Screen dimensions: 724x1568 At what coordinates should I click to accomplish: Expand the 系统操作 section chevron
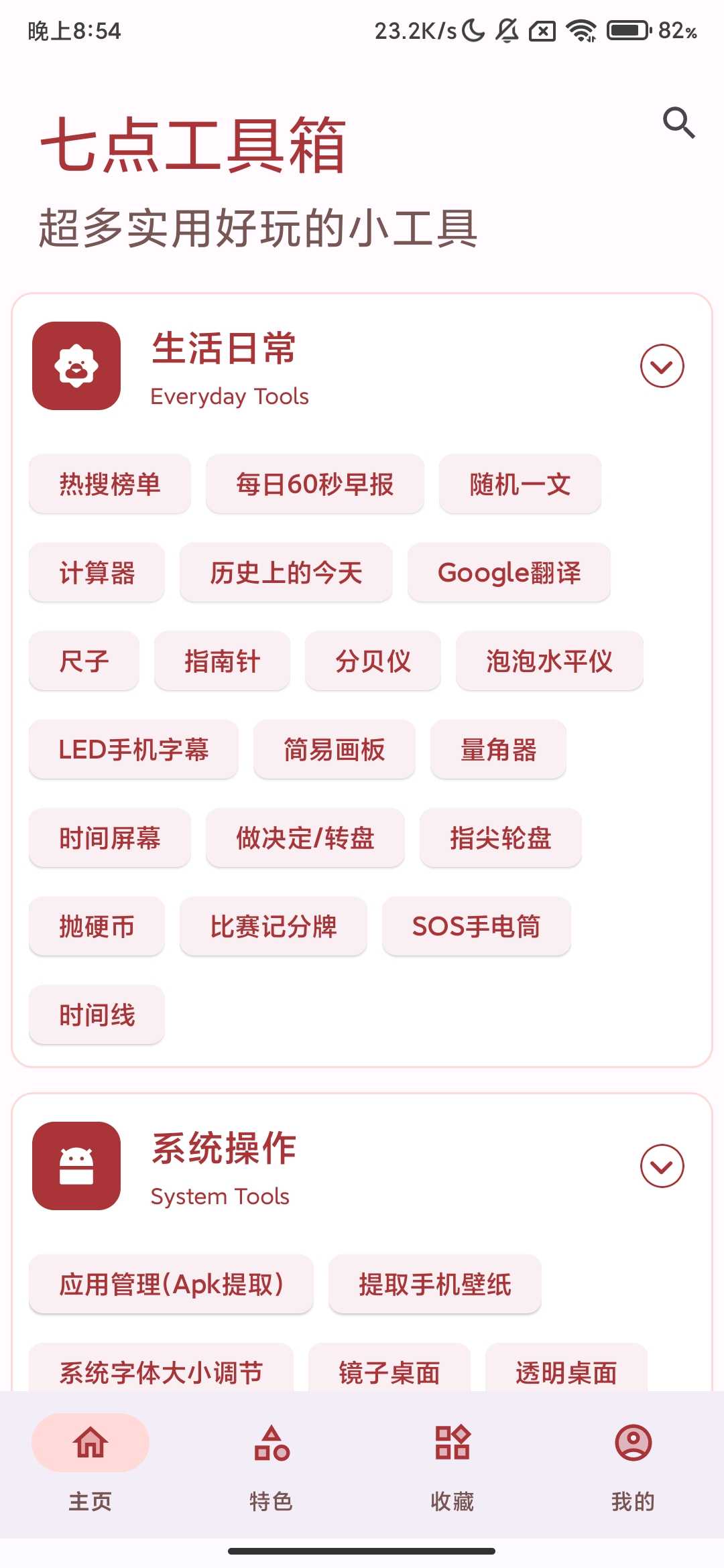(662, 1166)
